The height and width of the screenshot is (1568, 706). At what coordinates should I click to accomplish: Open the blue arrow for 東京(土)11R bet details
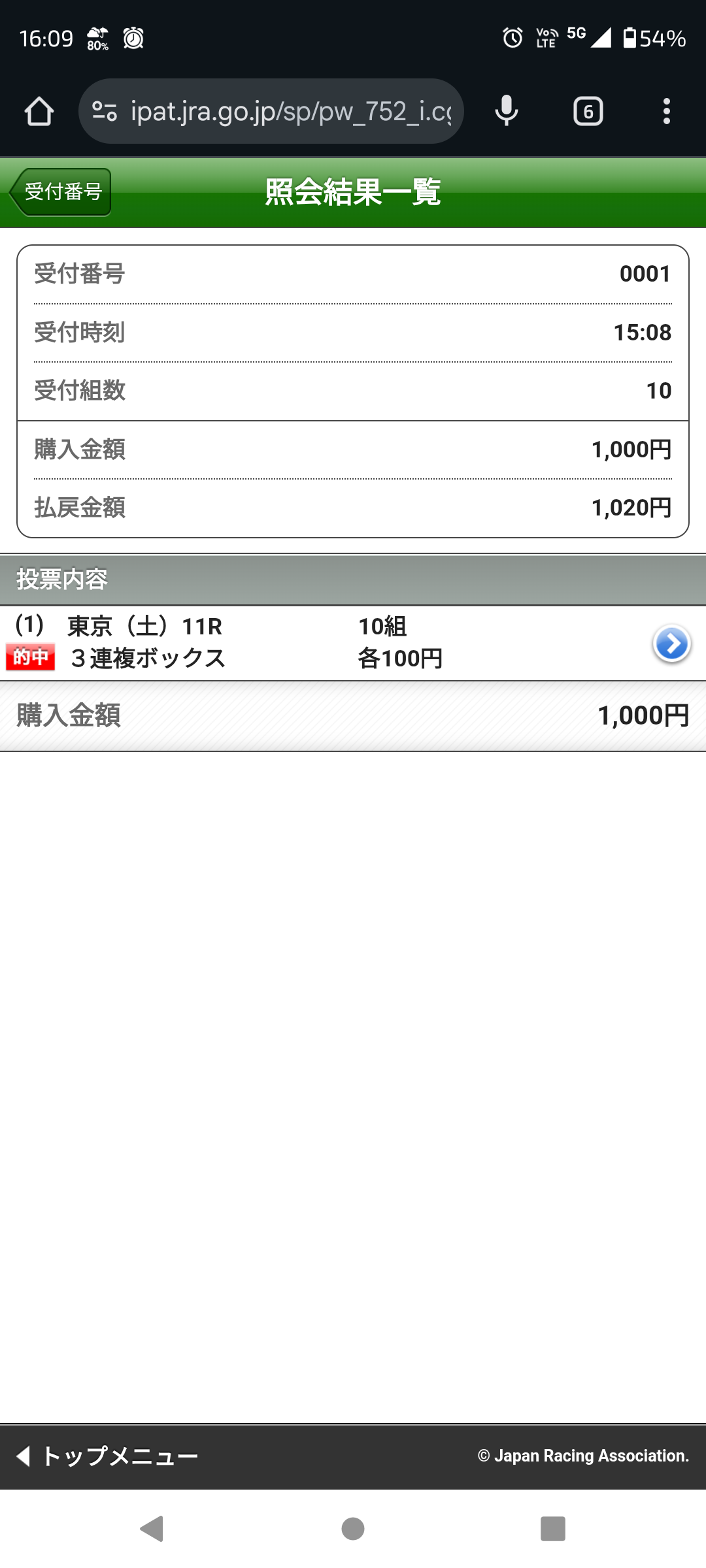[x=671, y=644]
